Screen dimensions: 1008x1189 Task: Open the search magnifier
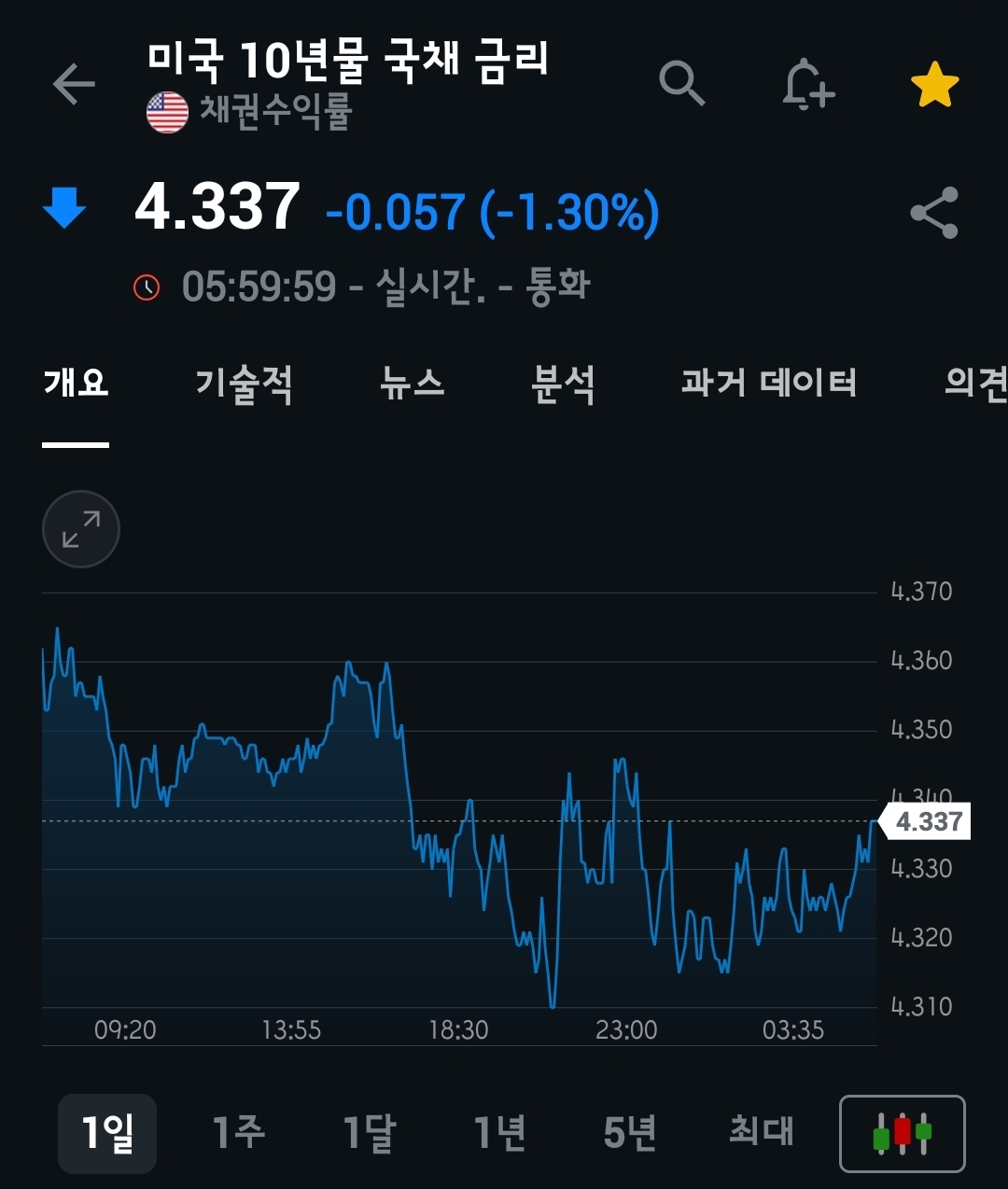pos(681,84)
